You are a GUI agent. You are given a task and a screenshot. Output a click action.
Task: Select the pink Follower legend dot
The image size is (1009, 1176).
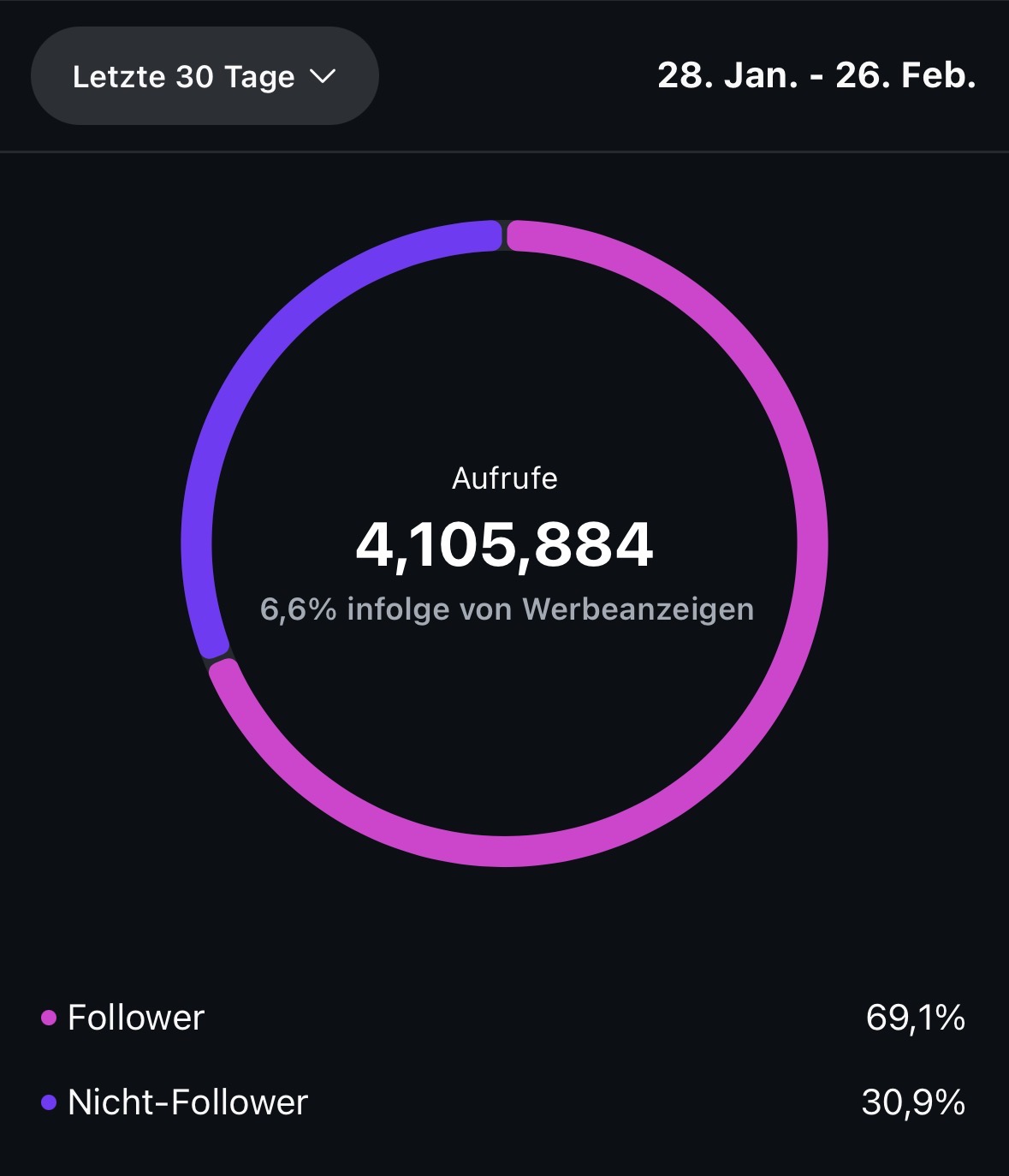point(49,1019)
